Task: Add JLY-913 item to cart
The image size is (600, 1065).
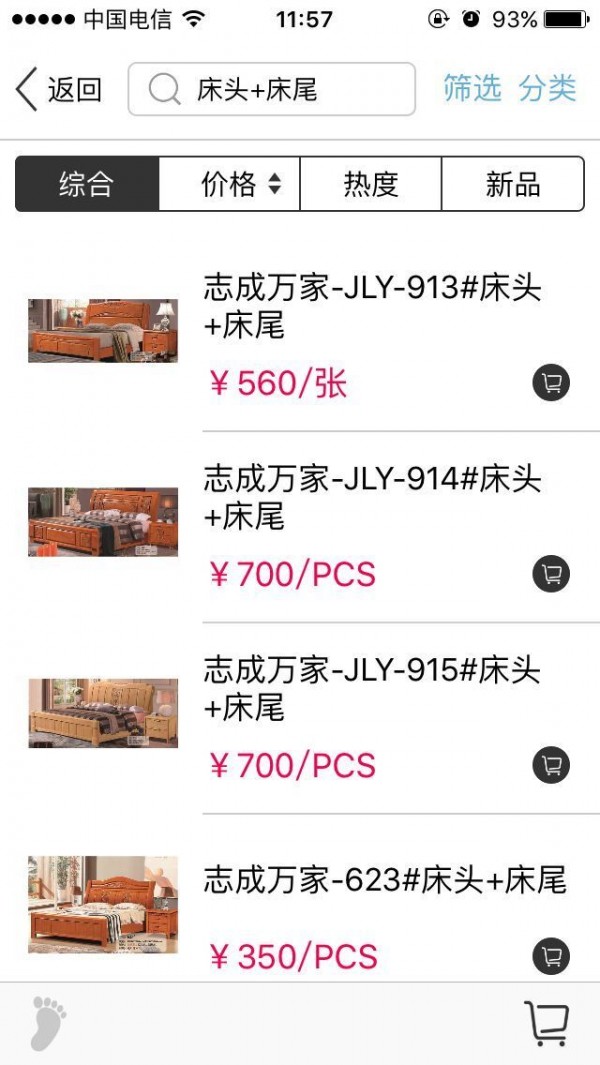Action: coord(551,382)
